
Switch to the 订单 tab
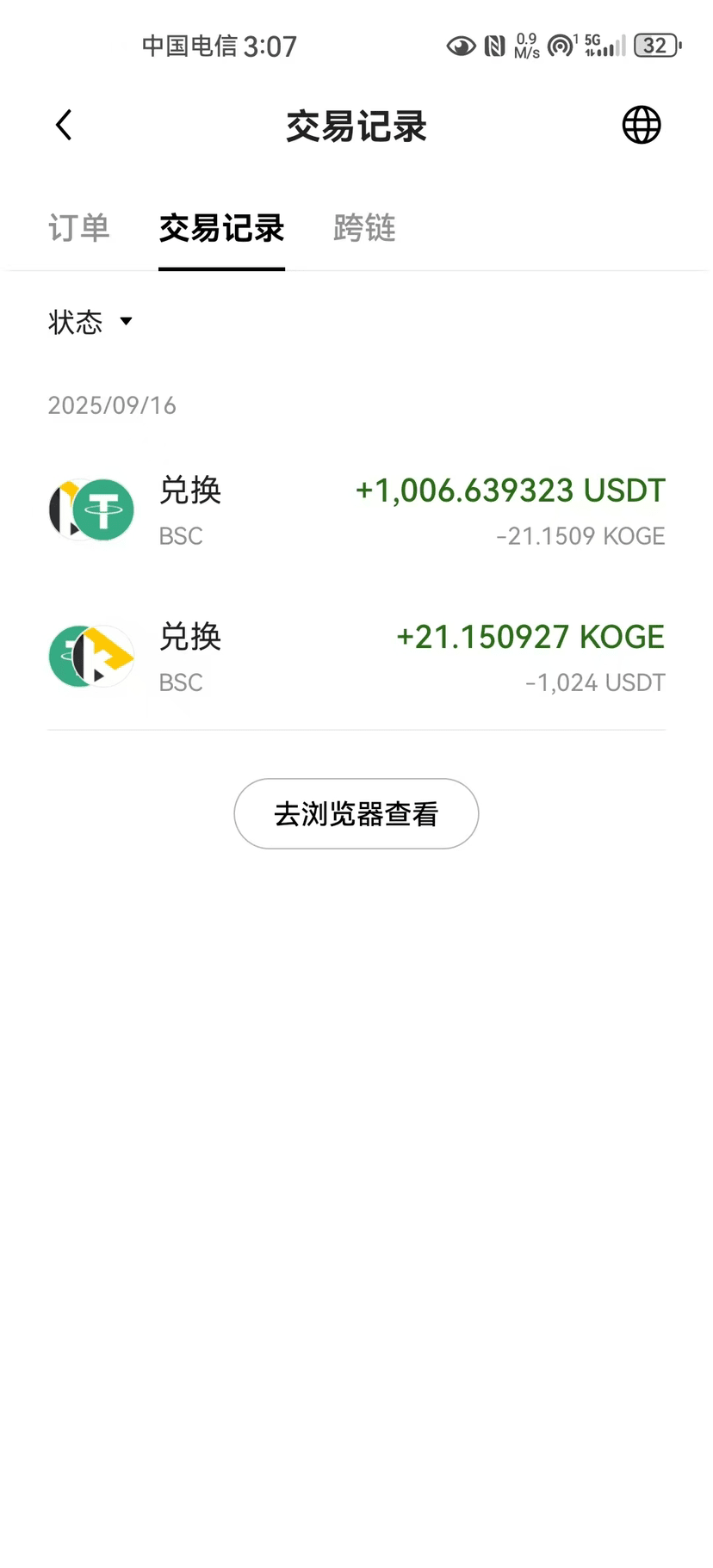coord(79,228)
